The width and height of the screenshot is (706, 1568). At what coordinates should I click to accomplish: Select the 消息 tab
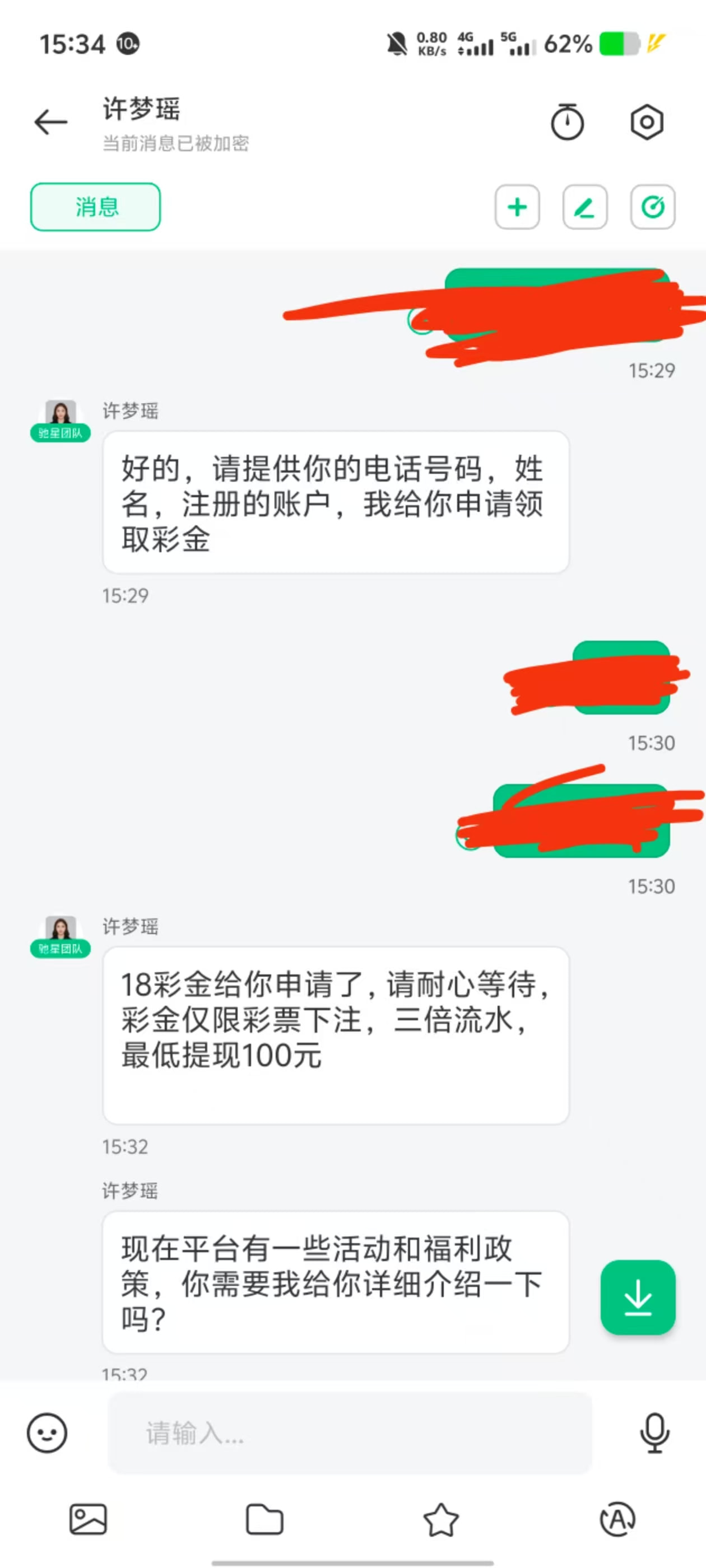pos(96,207)
